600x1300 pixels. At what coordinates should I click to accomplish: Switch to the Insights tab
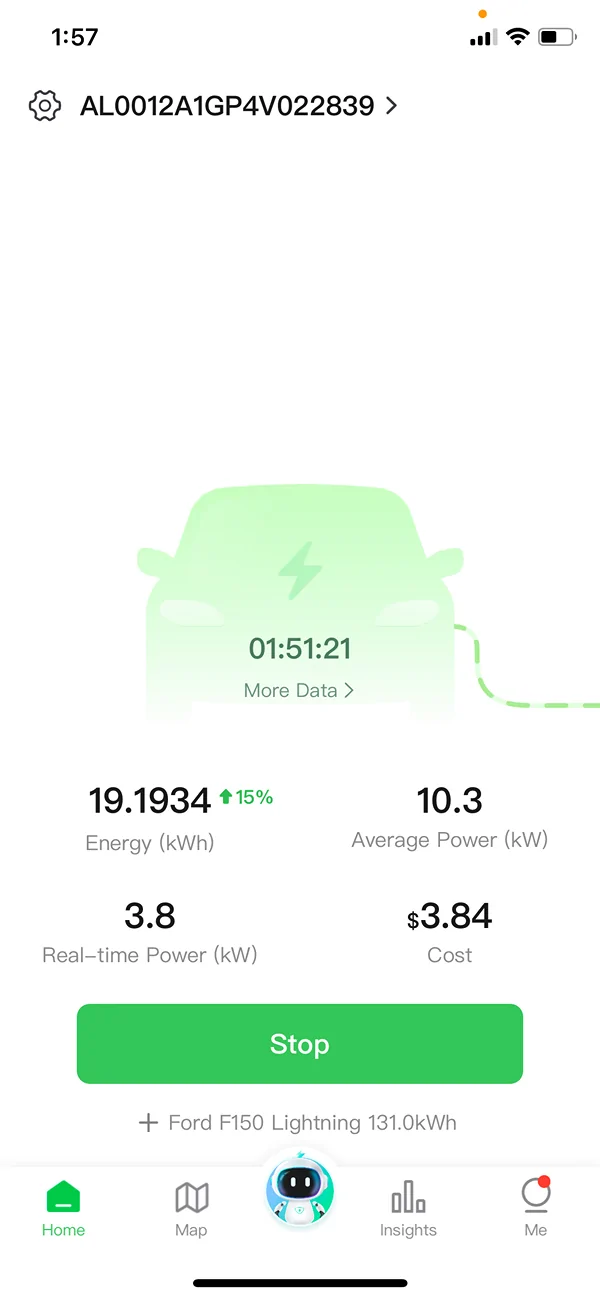408,1208
